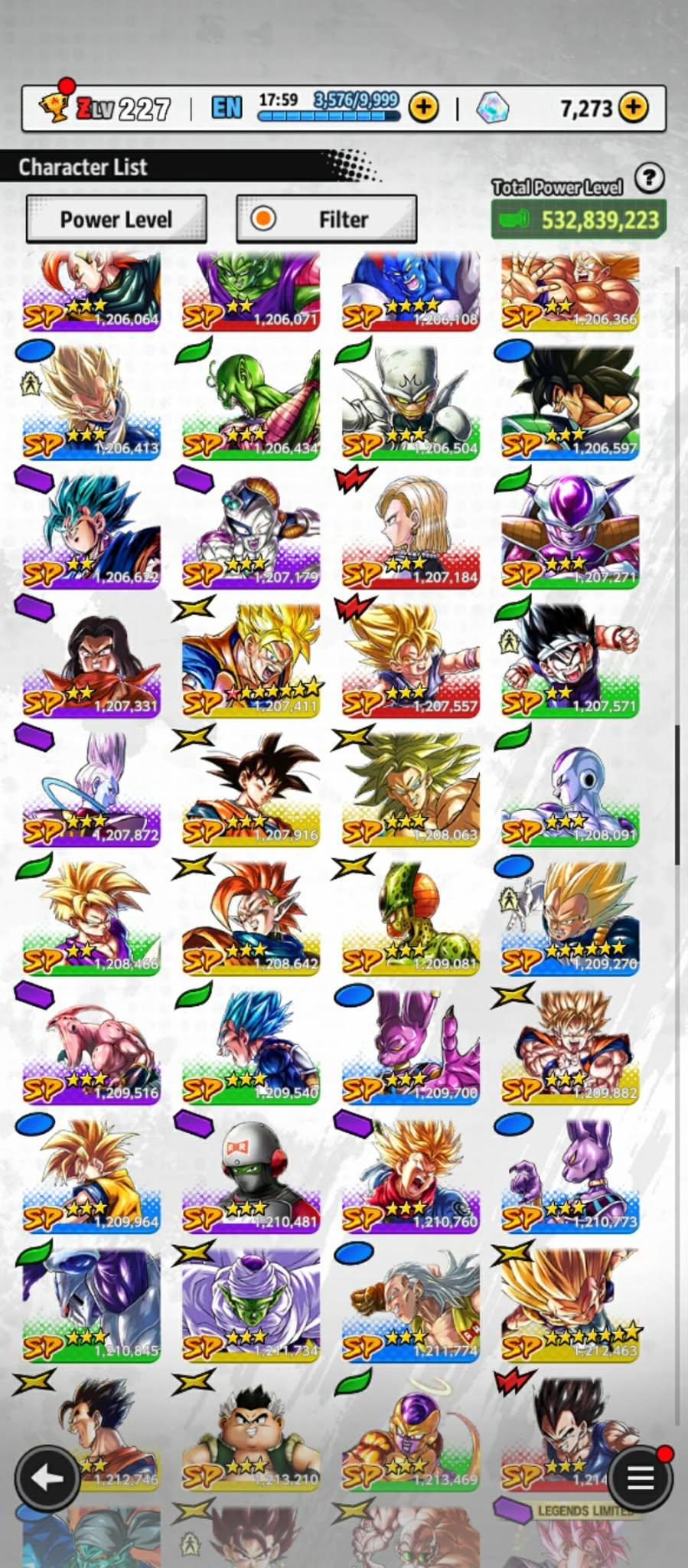Image resolution: width=688 pixels, height=1568 pixels.
Task: Open the Filter options
Action: click(327, 220)
